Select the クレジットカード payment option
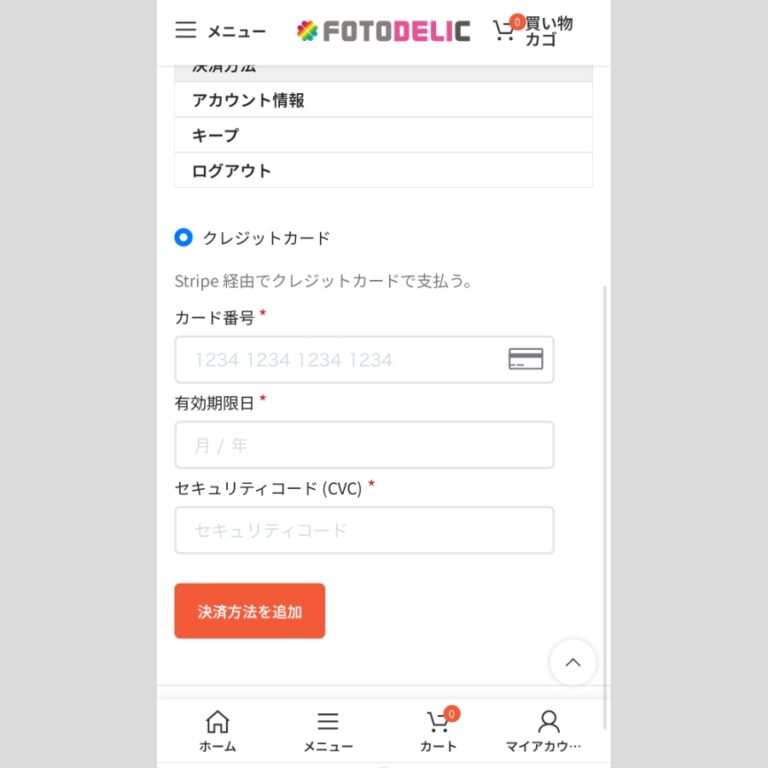 (x=183, y=238)
